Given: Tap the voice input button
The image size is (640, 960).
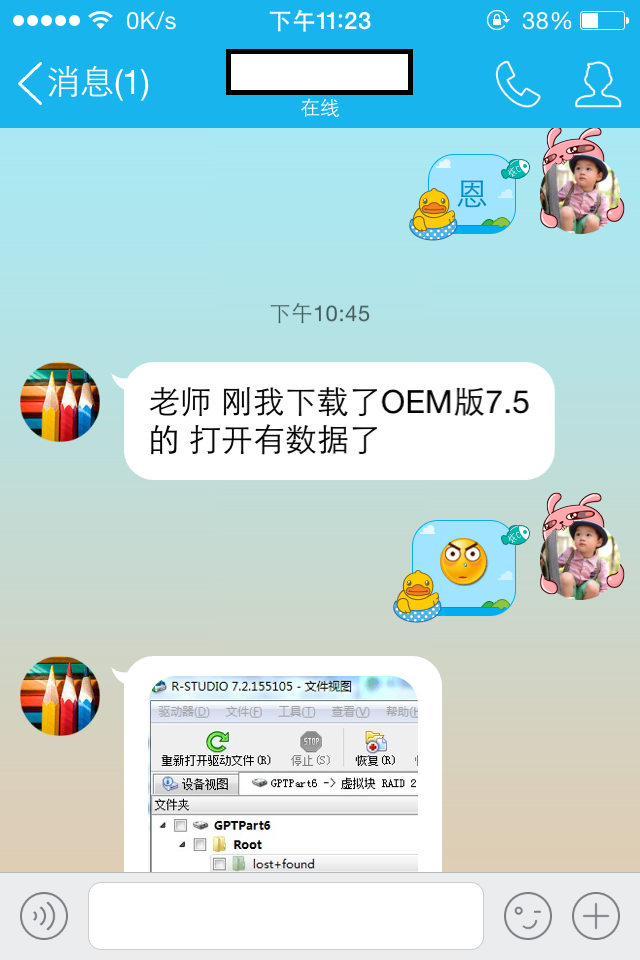Looking at the screenshot, I should (x=44, y=915).
